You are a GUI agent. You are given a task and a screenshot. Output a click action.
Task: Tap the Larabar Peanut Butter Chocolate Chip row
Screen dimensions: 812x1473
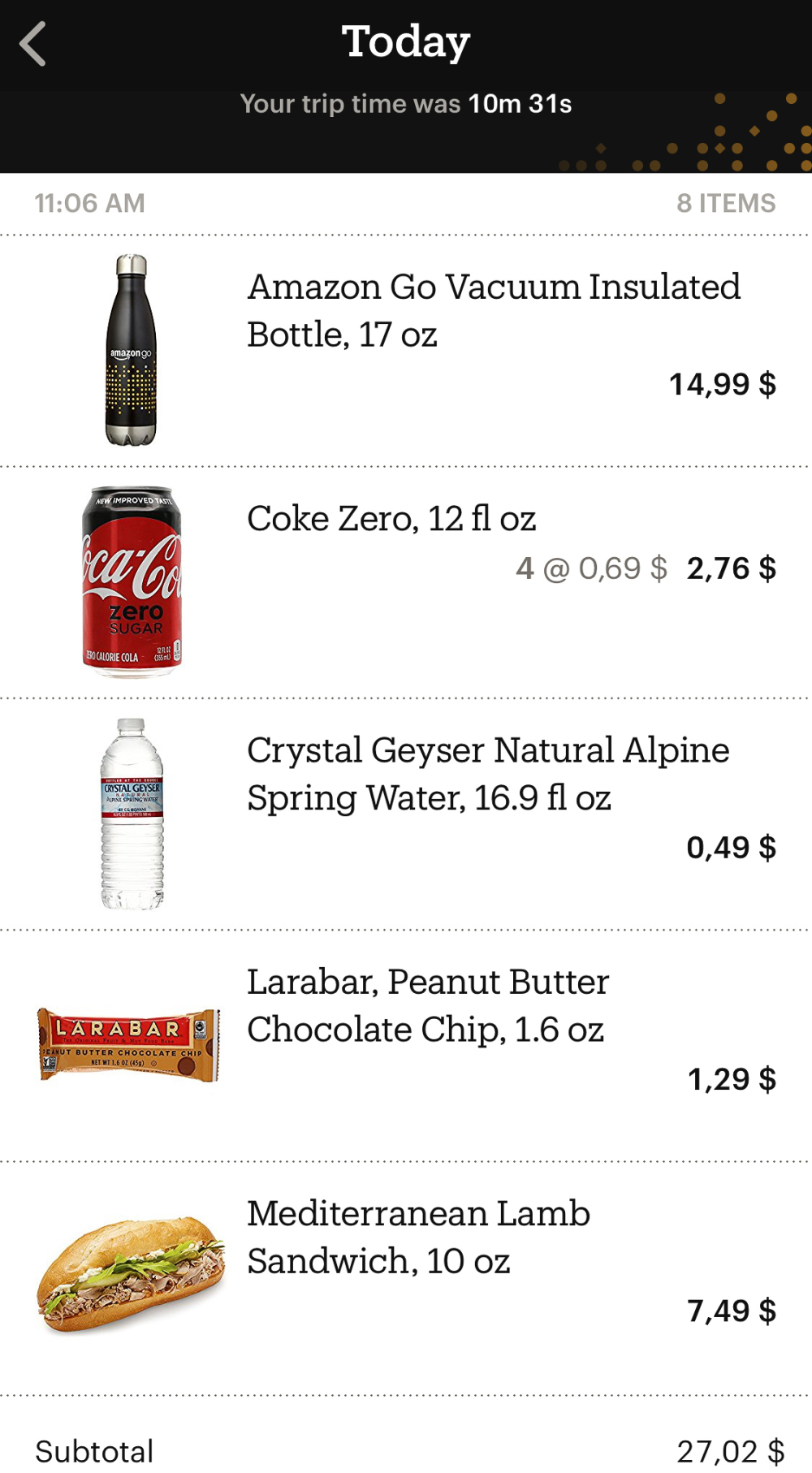coord(428,1006)
